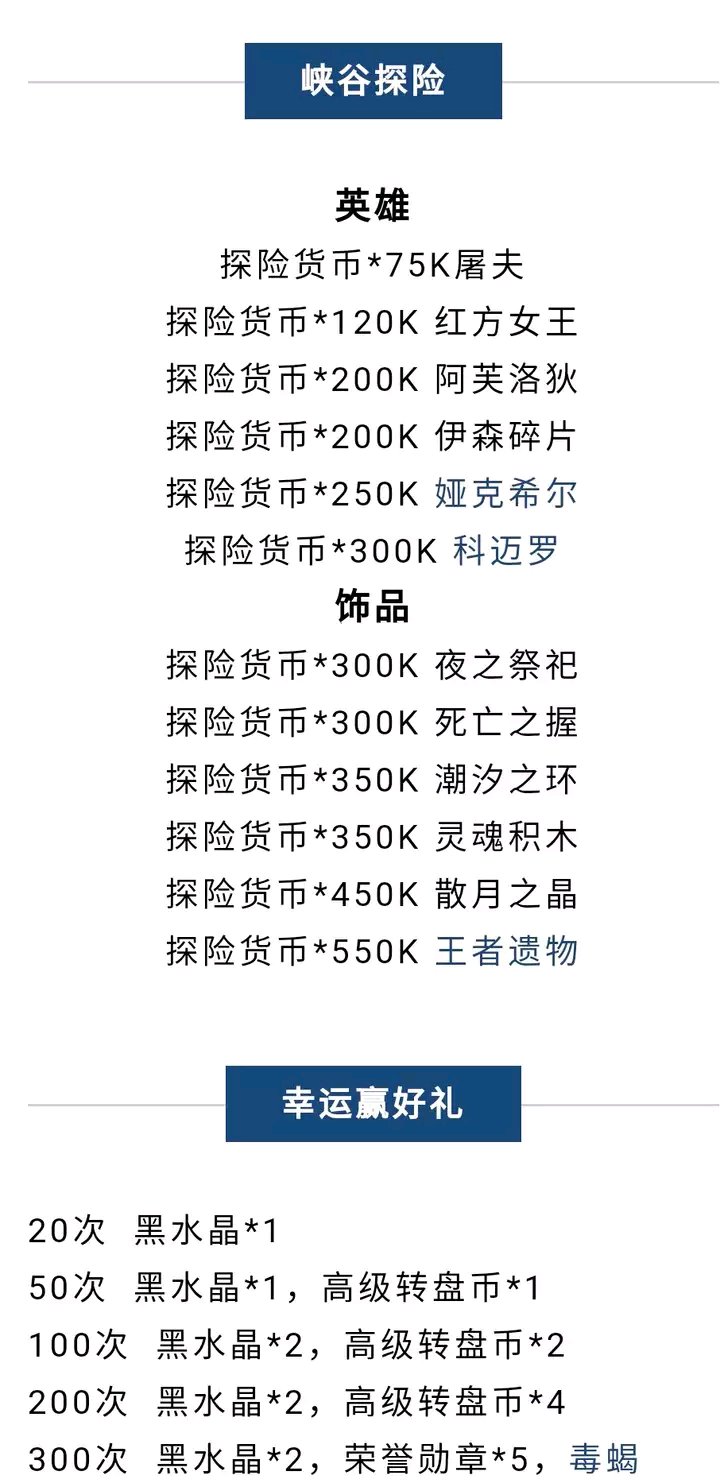The image size is (720, 1483).
Task: Tap the 毒蝎 reward link
Action: pos(604,1459)
